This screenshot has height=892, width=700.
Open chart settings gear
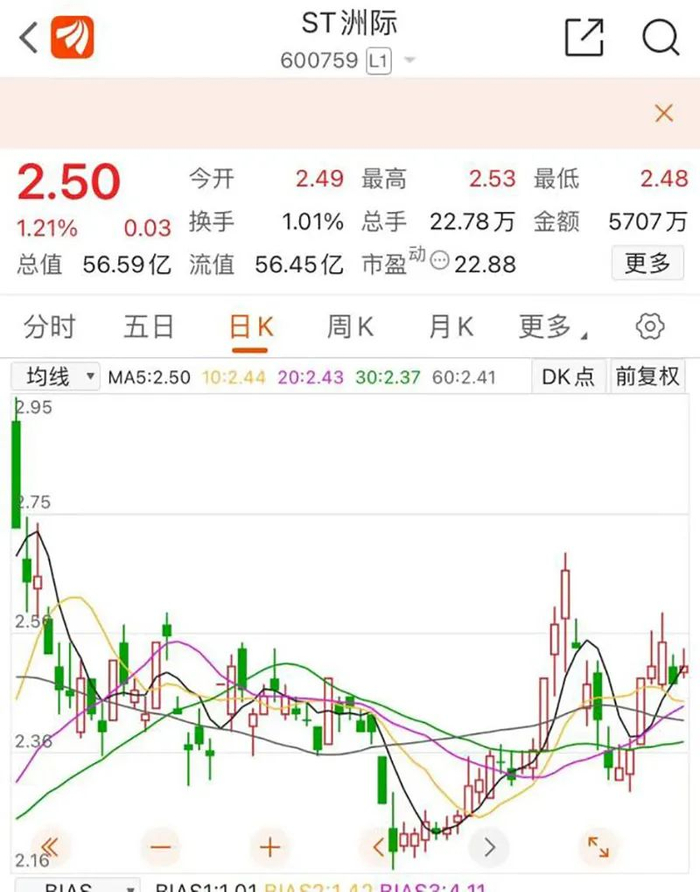(650, 327)
